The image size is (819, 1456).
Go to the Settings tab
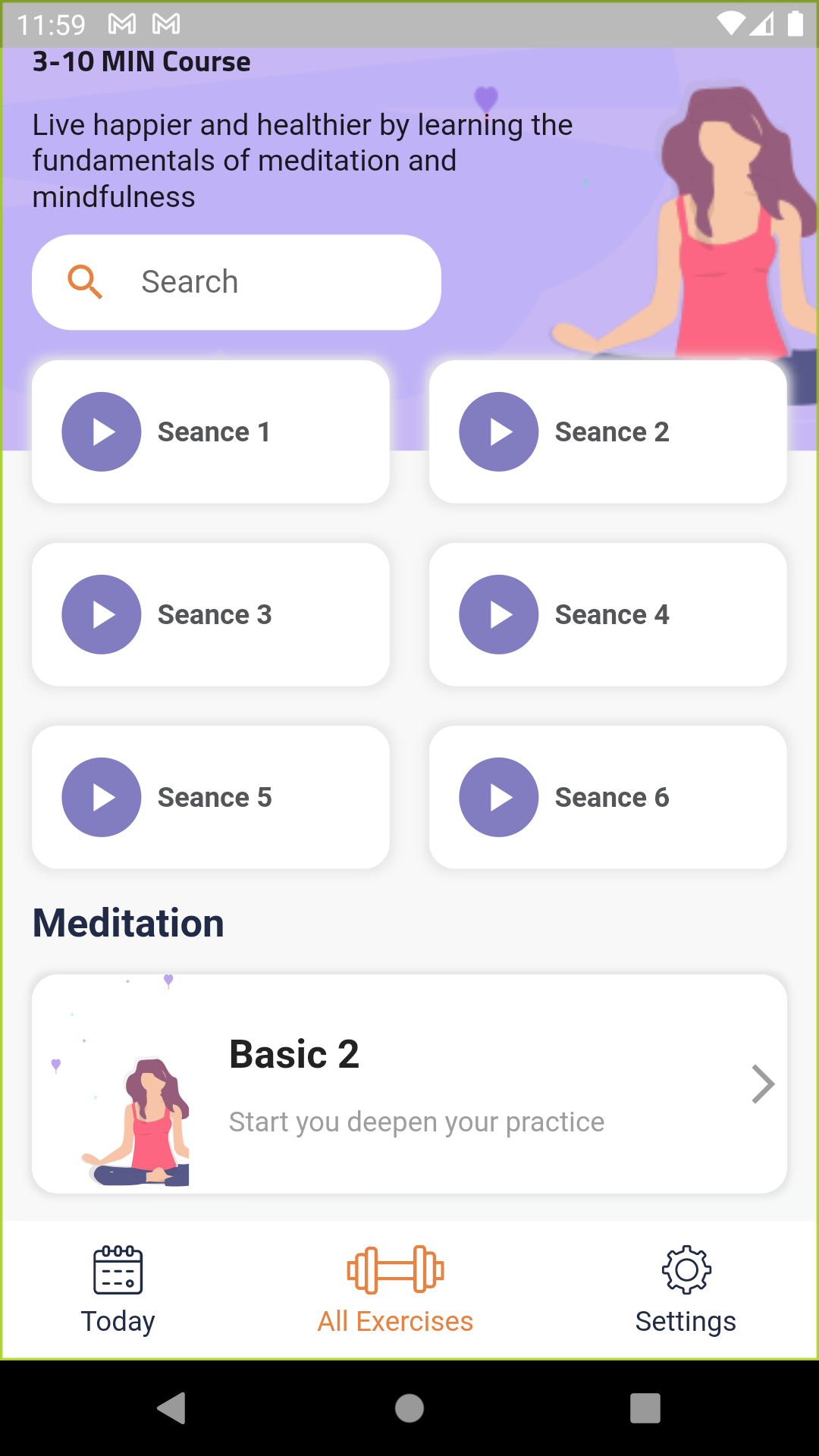(x=686, y=1290)
